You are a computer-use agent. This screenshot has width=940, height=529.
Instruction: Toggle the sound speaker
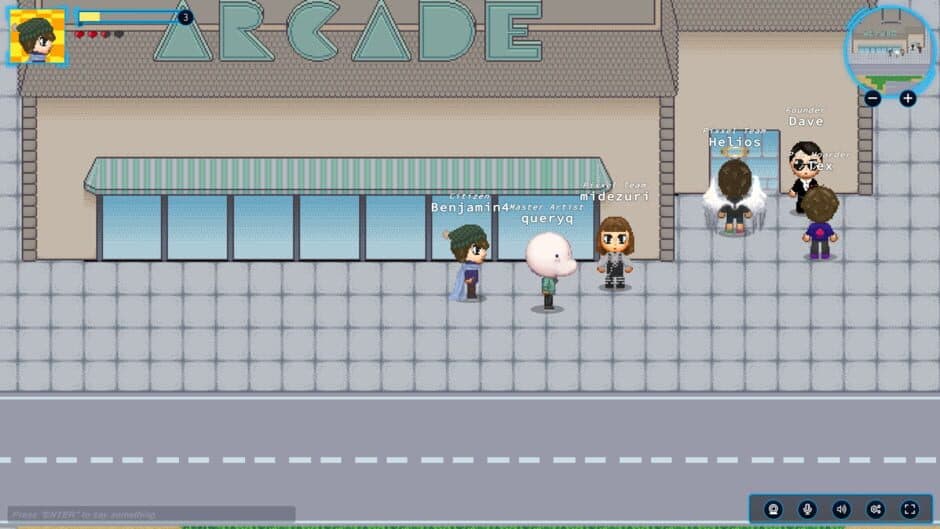tap(841, 509)
